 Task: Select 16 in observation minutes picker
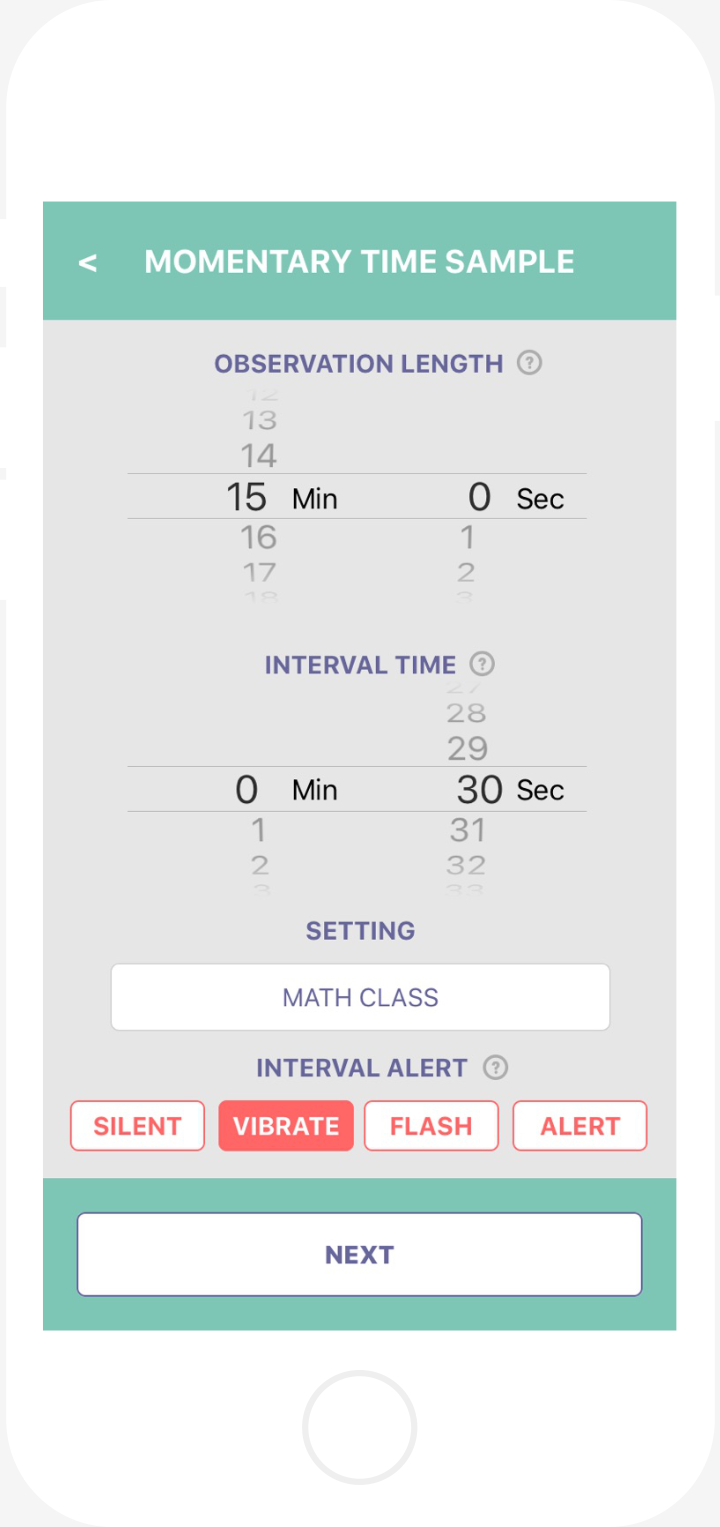pos(258,538)
